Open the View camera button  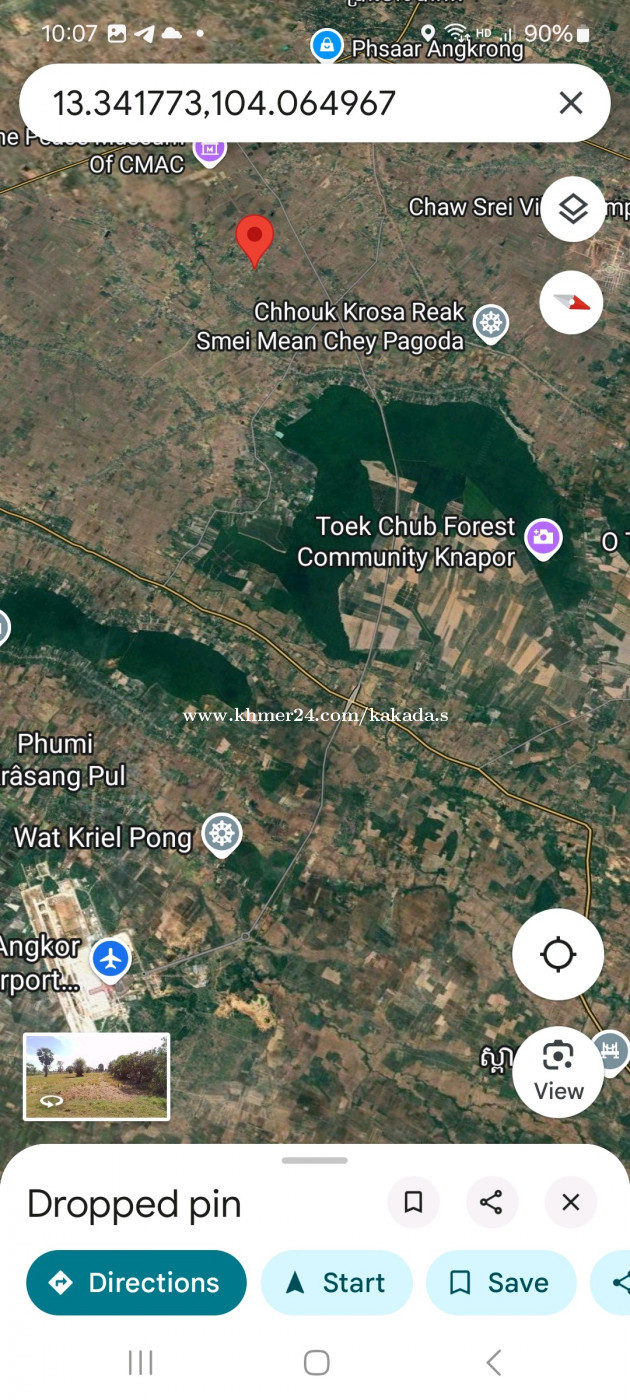pos(558,1071)
